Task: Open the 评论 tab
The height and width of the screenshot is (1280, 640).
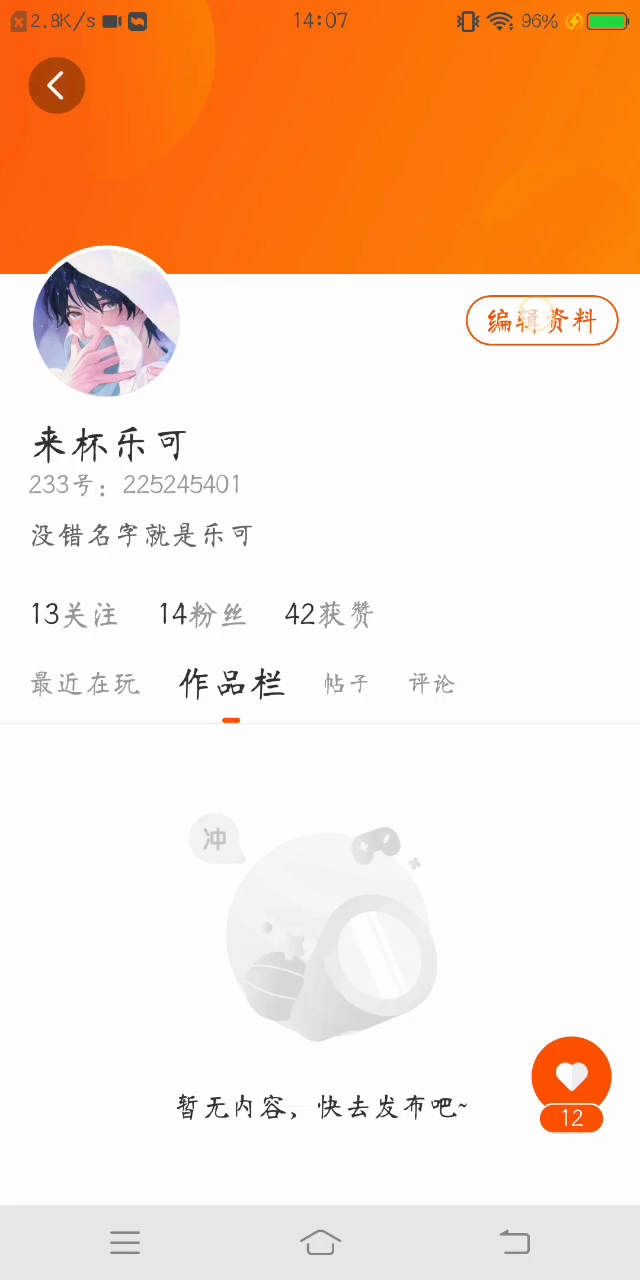Action: (432, 684)
